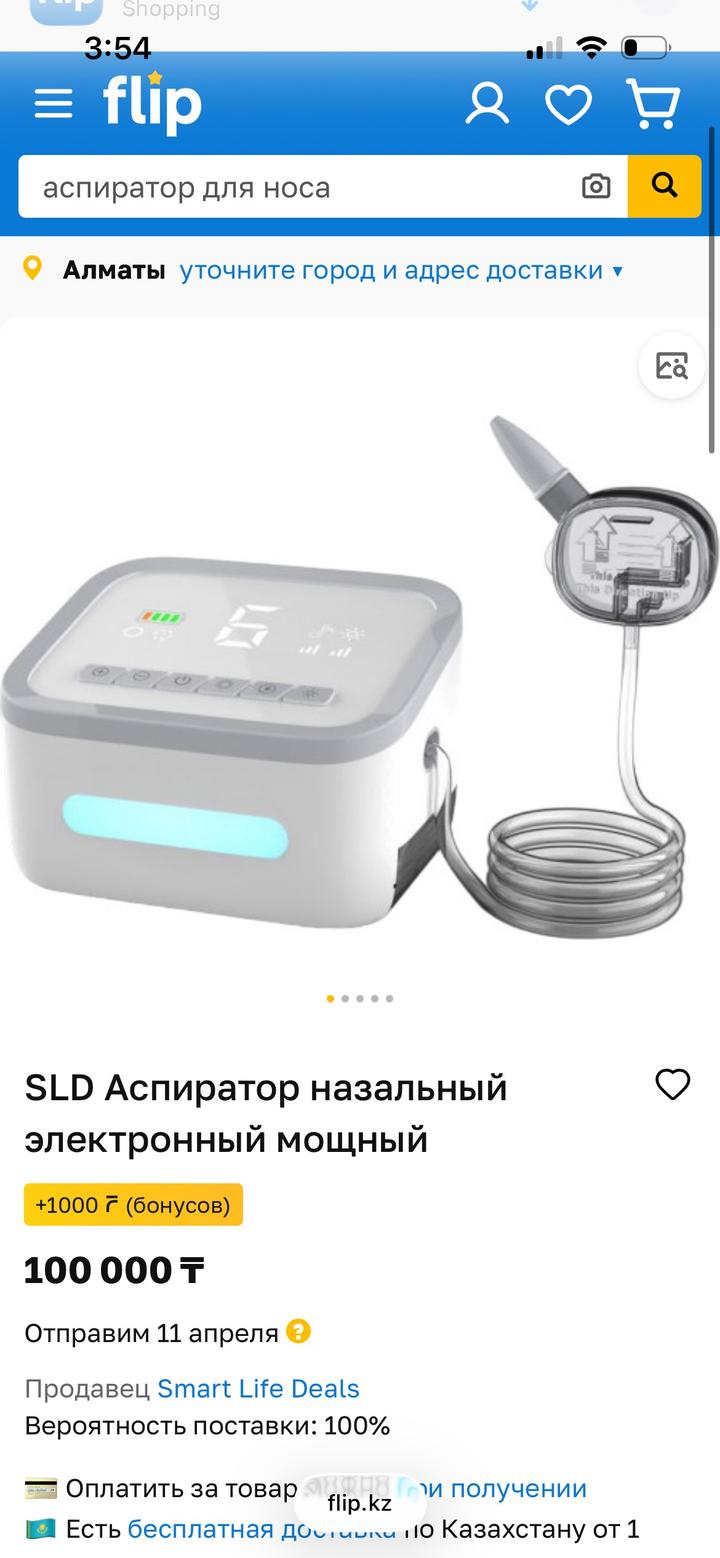
Task: Open the user account profile
Action: (x=487, y=104)
